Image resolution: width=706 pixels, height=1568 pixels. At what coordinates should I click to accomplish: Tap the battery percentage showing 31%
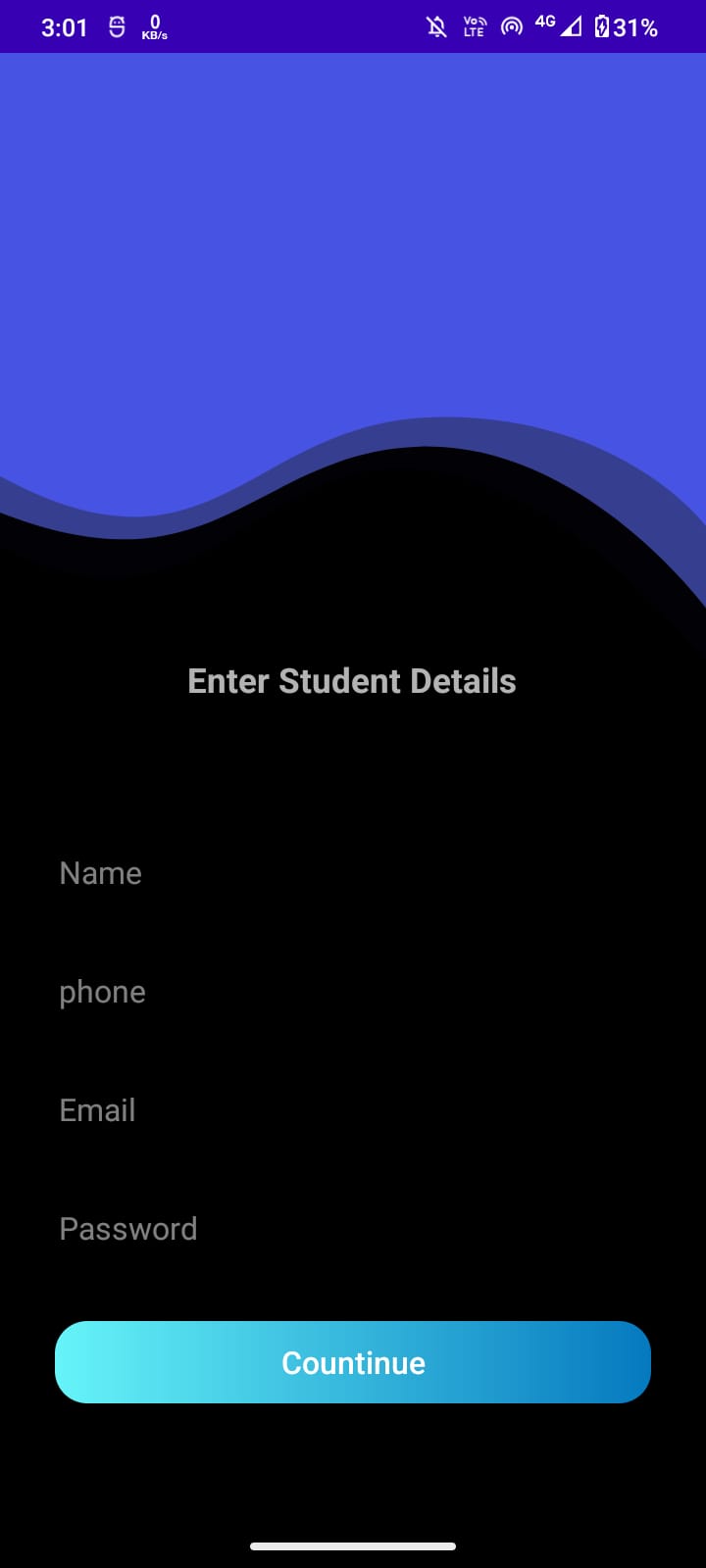(635, 26)
